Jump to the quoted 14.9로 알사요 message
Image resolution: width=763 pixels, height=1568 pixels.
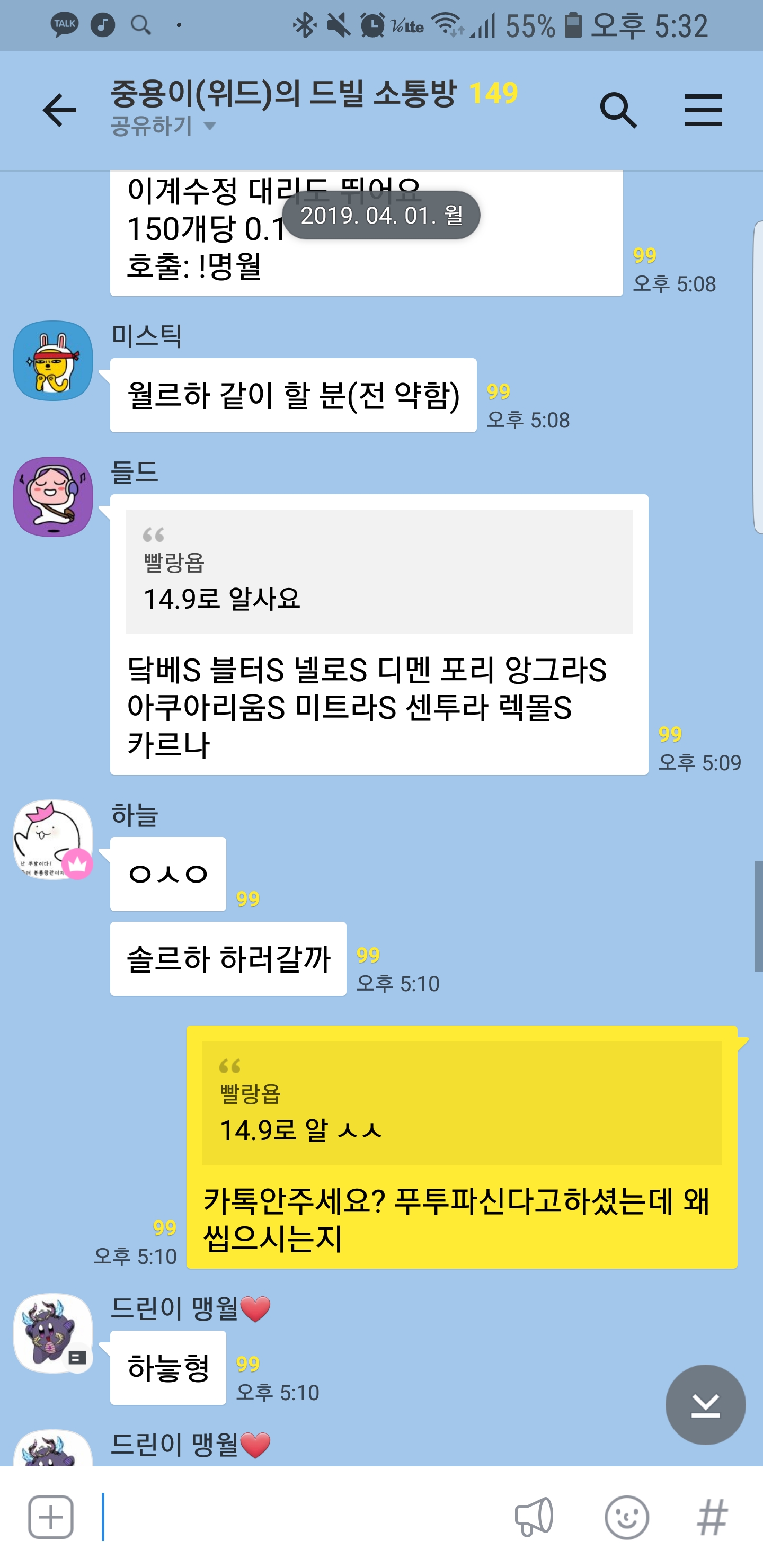pos(379,572)
